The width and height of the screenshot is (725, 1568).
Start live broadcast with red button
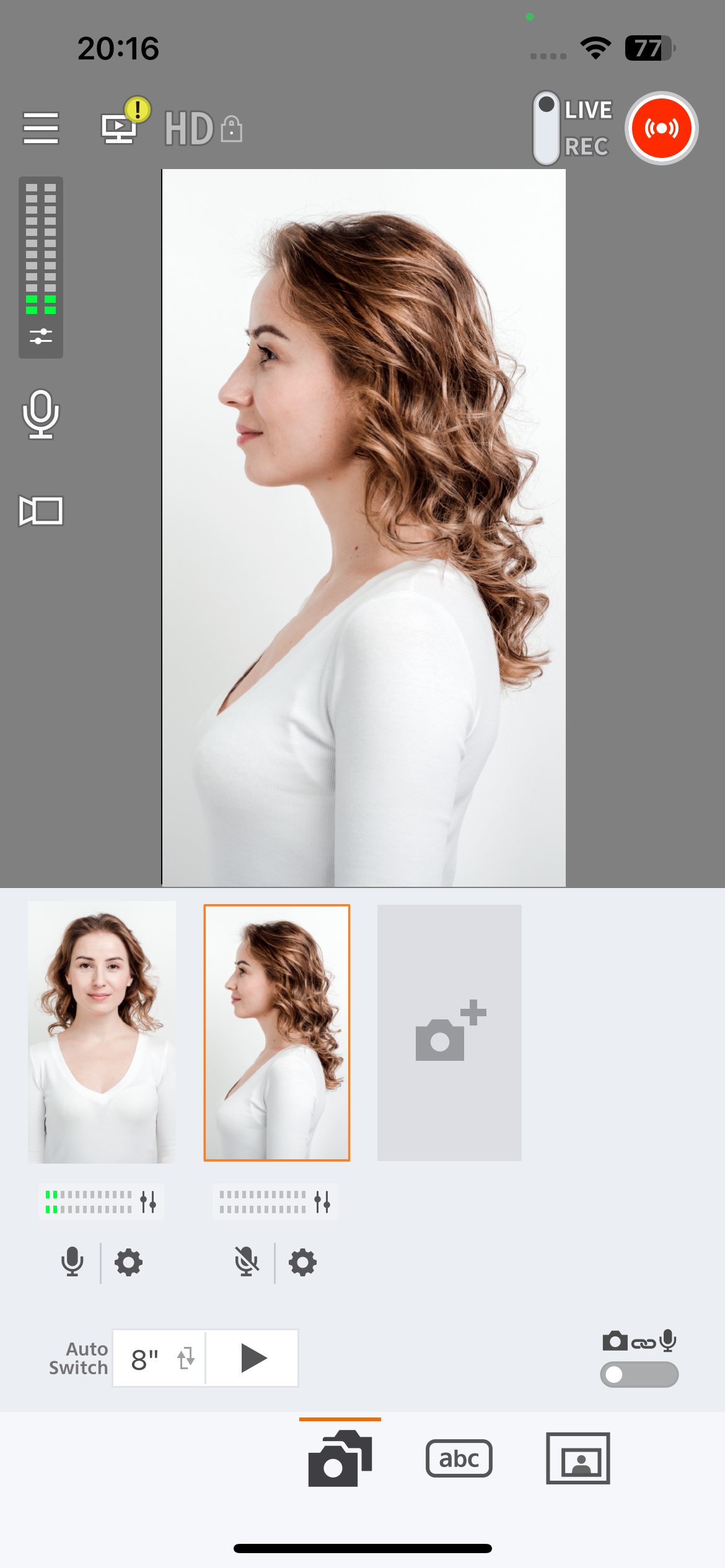661,128
